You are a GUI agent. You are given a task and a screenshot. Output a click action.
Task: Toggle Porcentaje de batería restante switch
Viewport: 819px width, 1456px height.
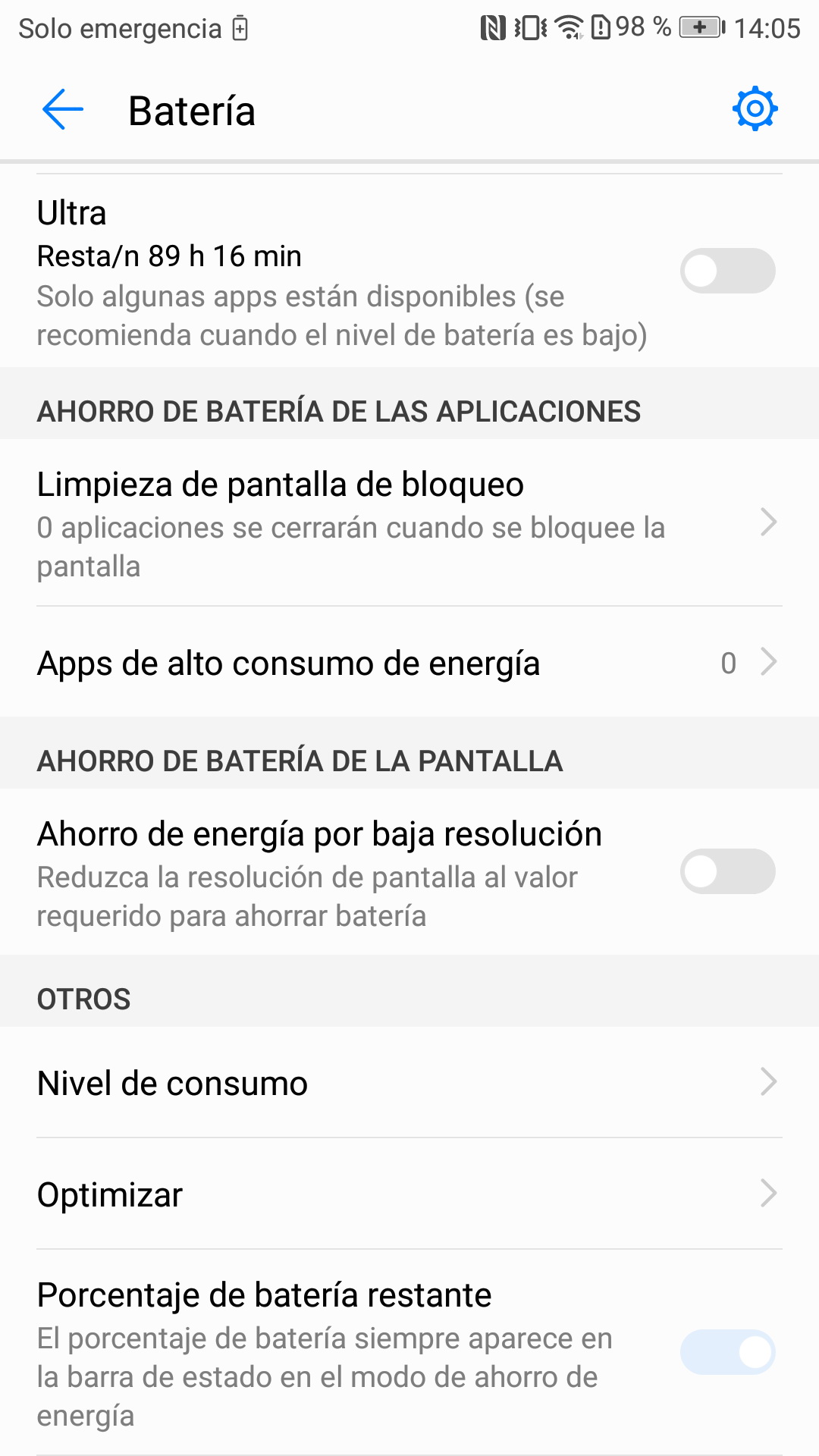coord(727,1352)
